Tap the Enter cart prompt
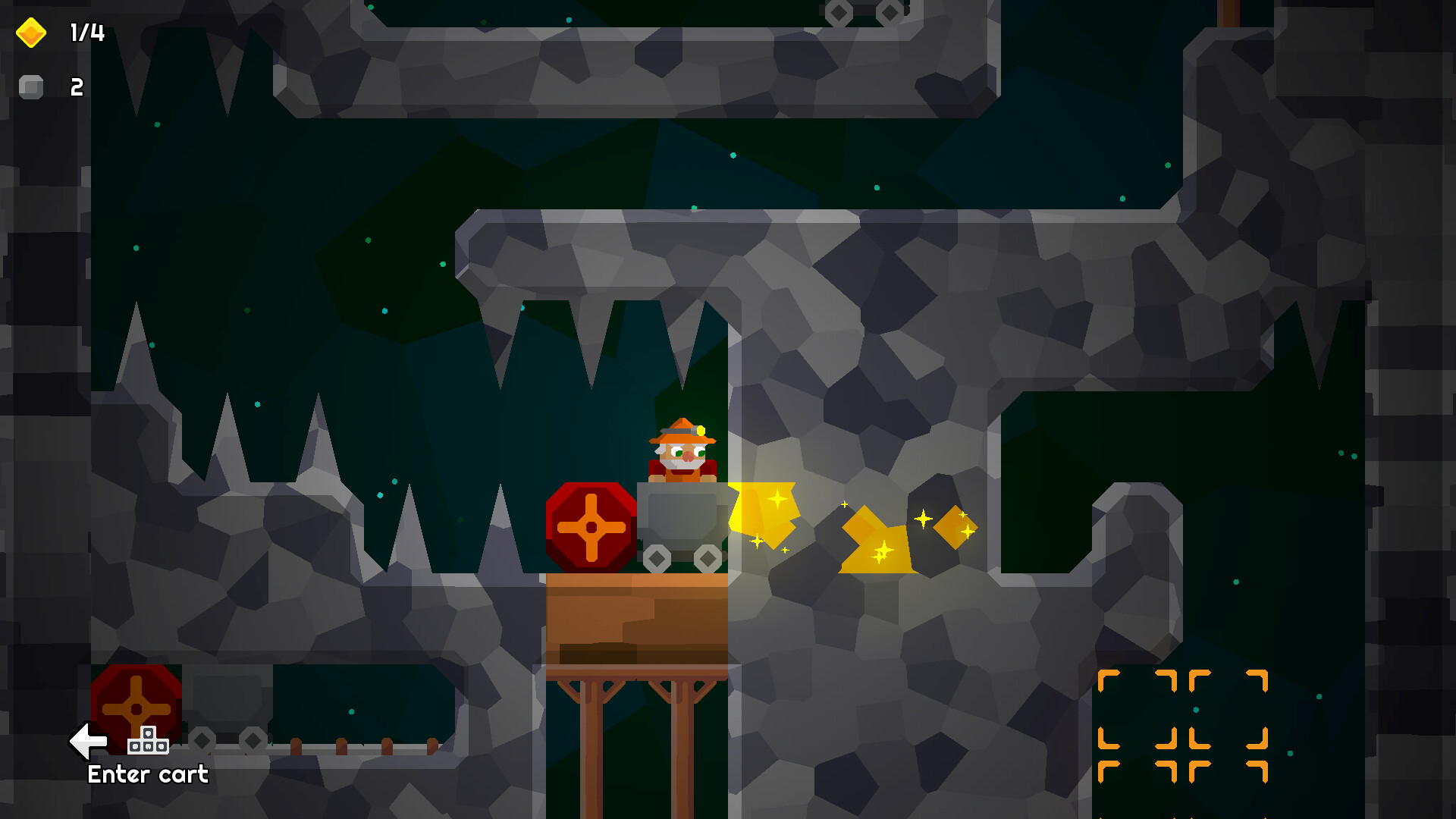The width and height of the screenshot is (1456, 819). point(147,773)
